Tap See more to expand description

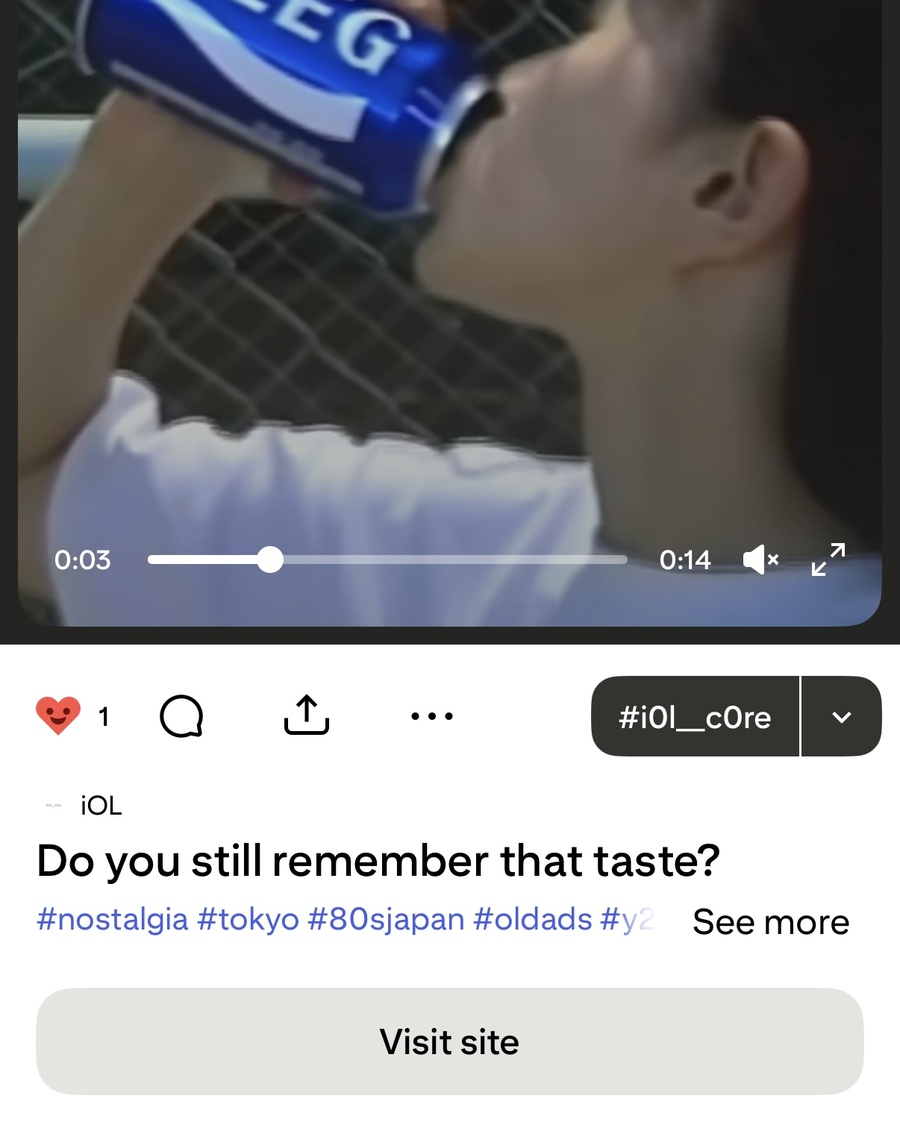coord(770,922)
